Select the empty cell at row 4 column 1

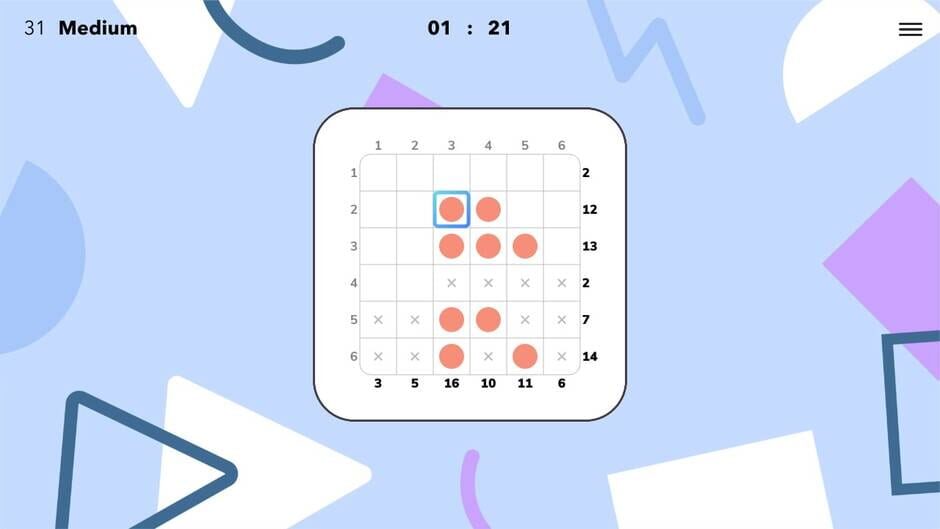click(x=378, y=283)
